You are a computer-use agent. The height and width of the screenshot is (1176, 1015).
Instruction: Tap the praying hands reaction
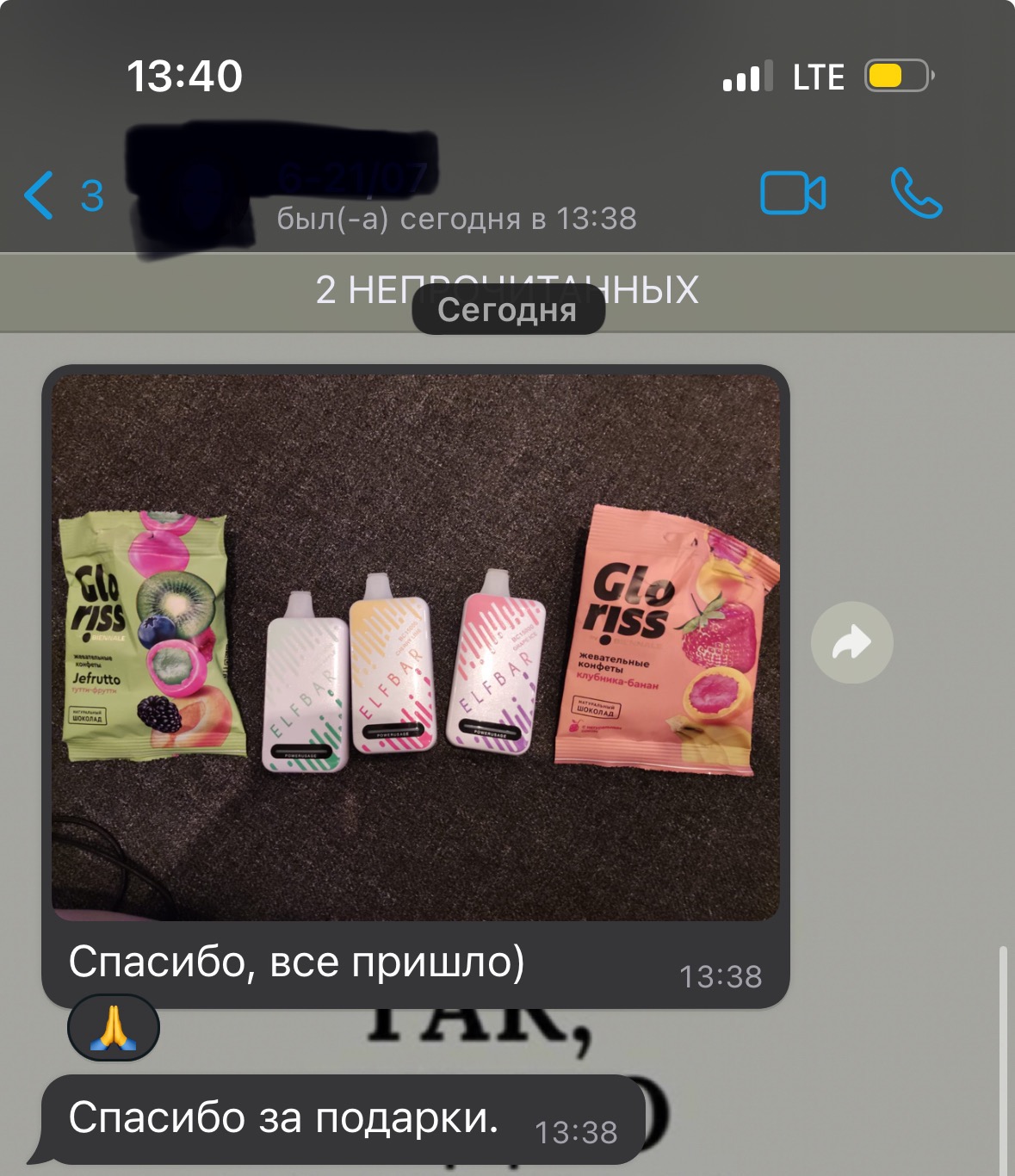pos(114,1027)
